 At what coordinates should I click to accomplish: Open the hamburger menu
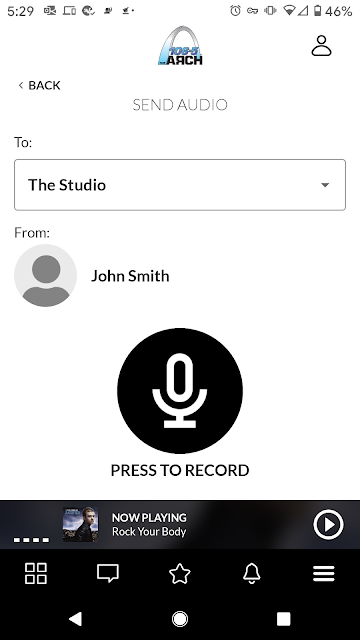324,573
